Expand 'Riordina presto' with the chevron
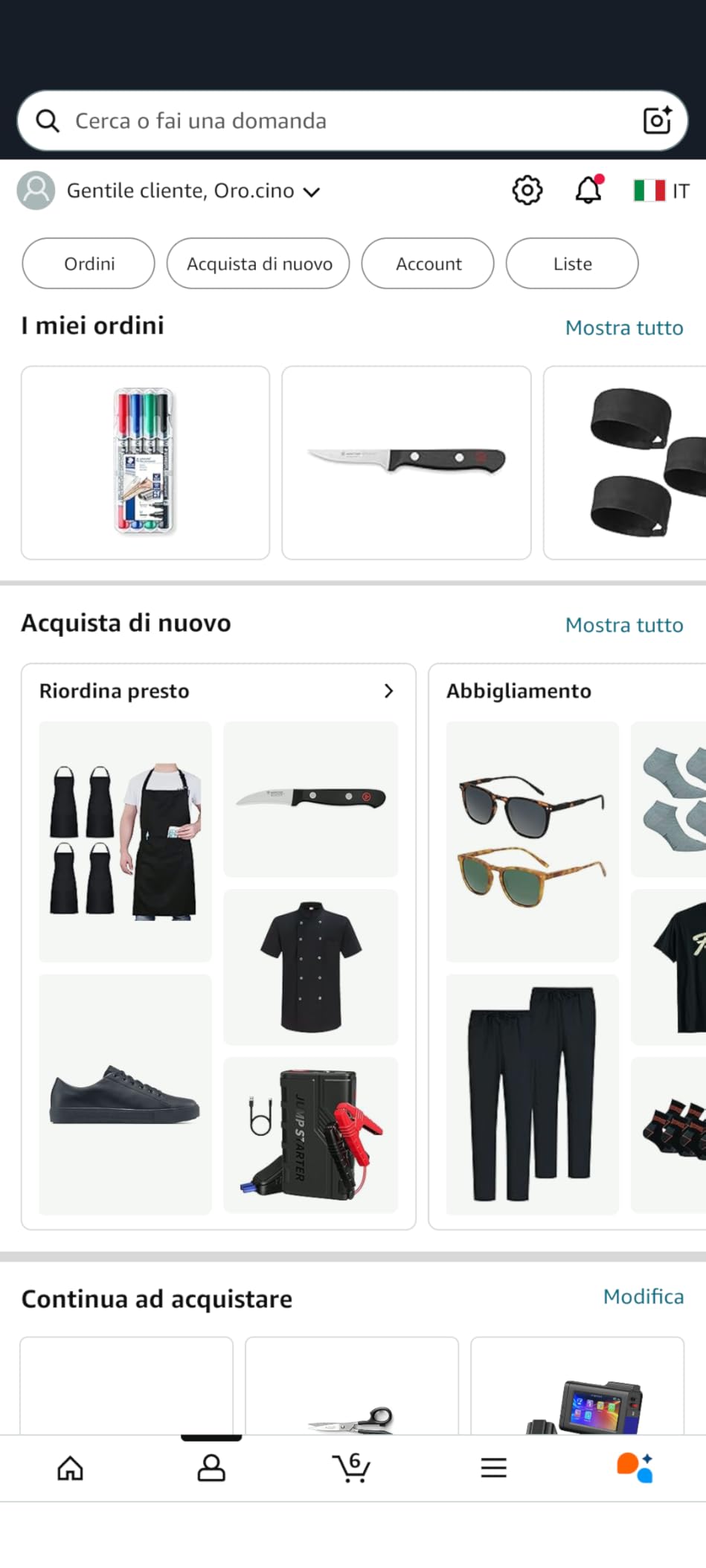 click(388, 691)
